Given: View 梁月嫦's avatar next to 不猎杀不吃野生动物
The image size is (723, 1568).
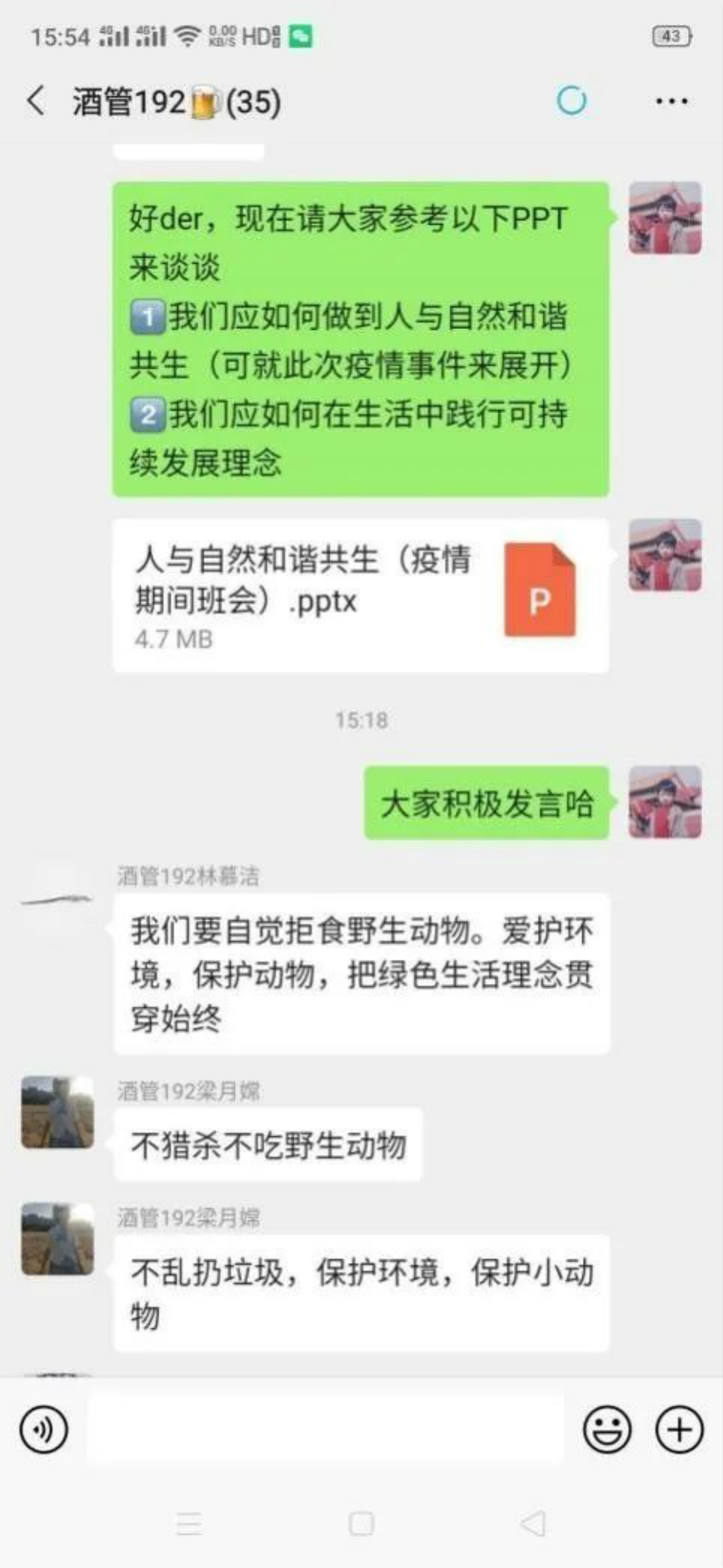Looking at the screenshot, I should click(58, 1112).
